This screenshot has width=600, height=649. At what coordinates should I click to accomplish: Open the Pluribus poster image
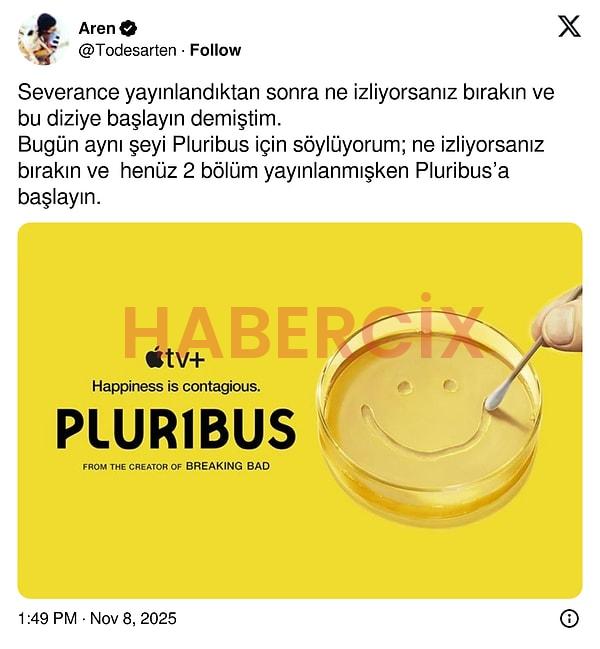click(x=300, y=410)
